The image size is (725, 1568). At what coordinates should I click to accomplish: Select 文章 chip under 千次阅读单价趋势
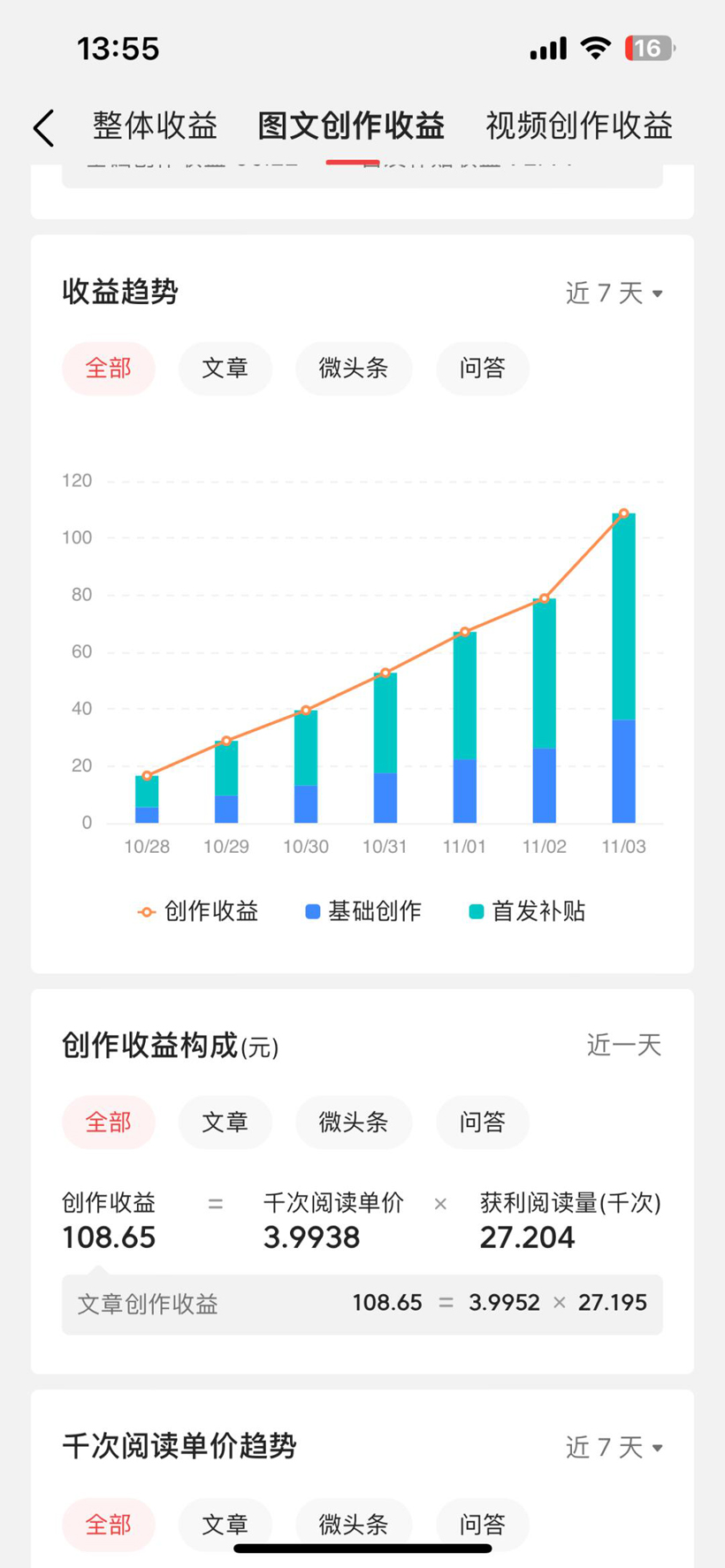225,1524
